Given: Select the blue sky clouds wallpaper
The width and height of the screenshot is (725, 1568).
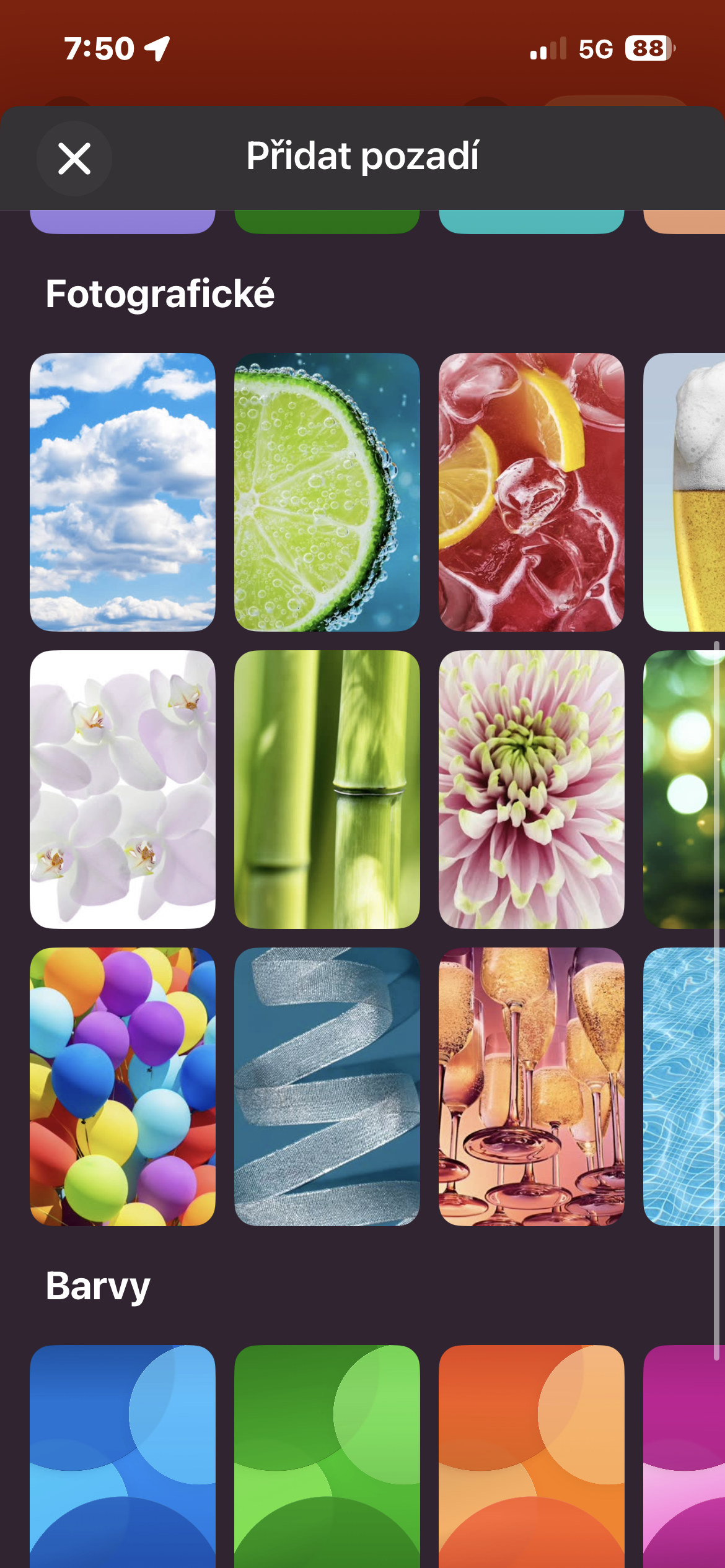Looking at the screenshot, I should point(123,492).
